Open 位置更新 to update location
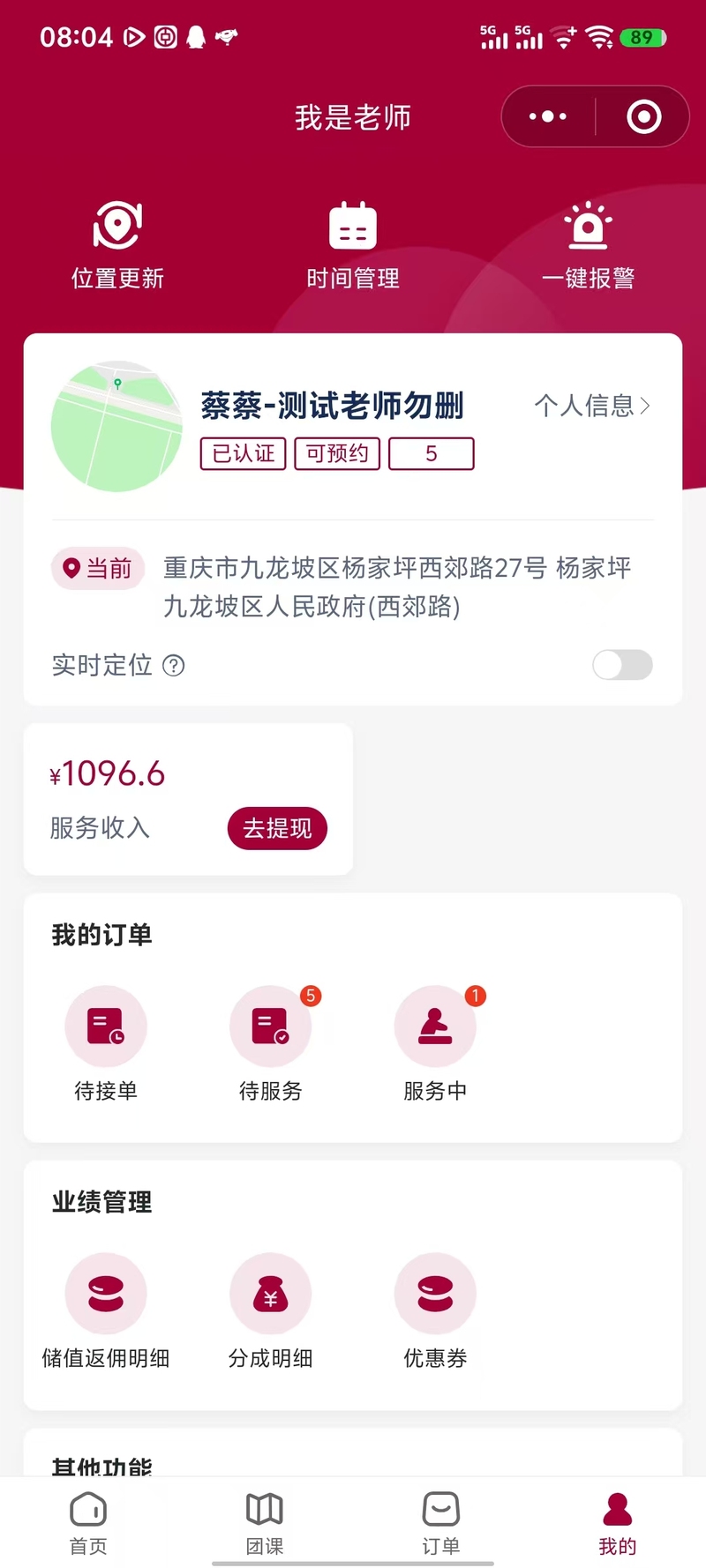706x1568 pixels. click(117, 244)
